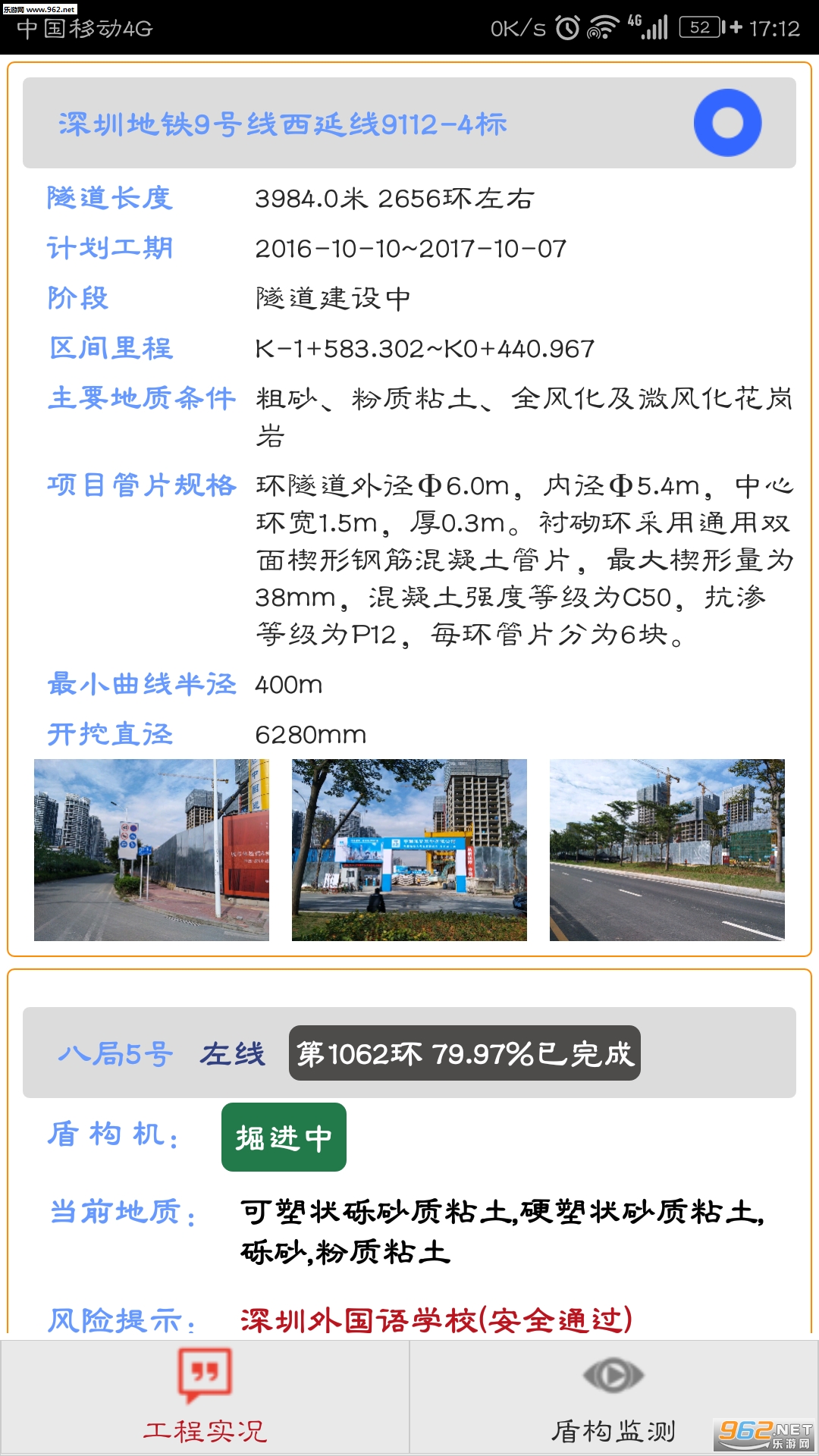Tap the blue circle icon beside project title

[x=727, y=123]
